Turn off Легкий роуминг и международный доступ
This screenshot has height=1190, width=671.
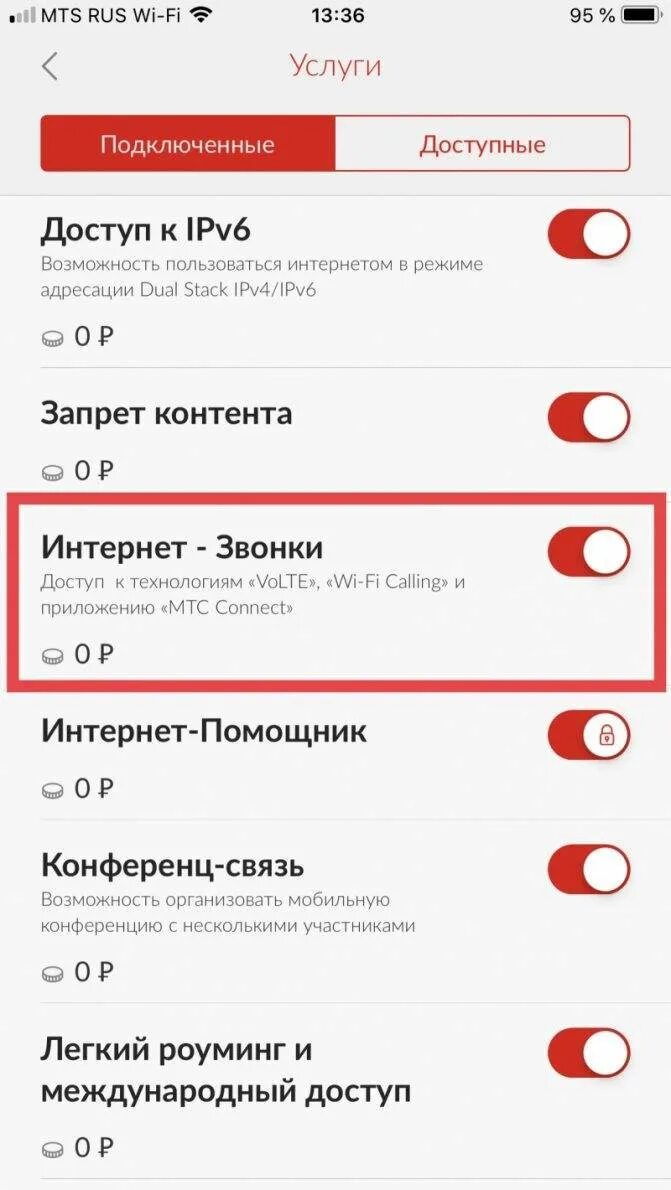(x=589, y=1053)
